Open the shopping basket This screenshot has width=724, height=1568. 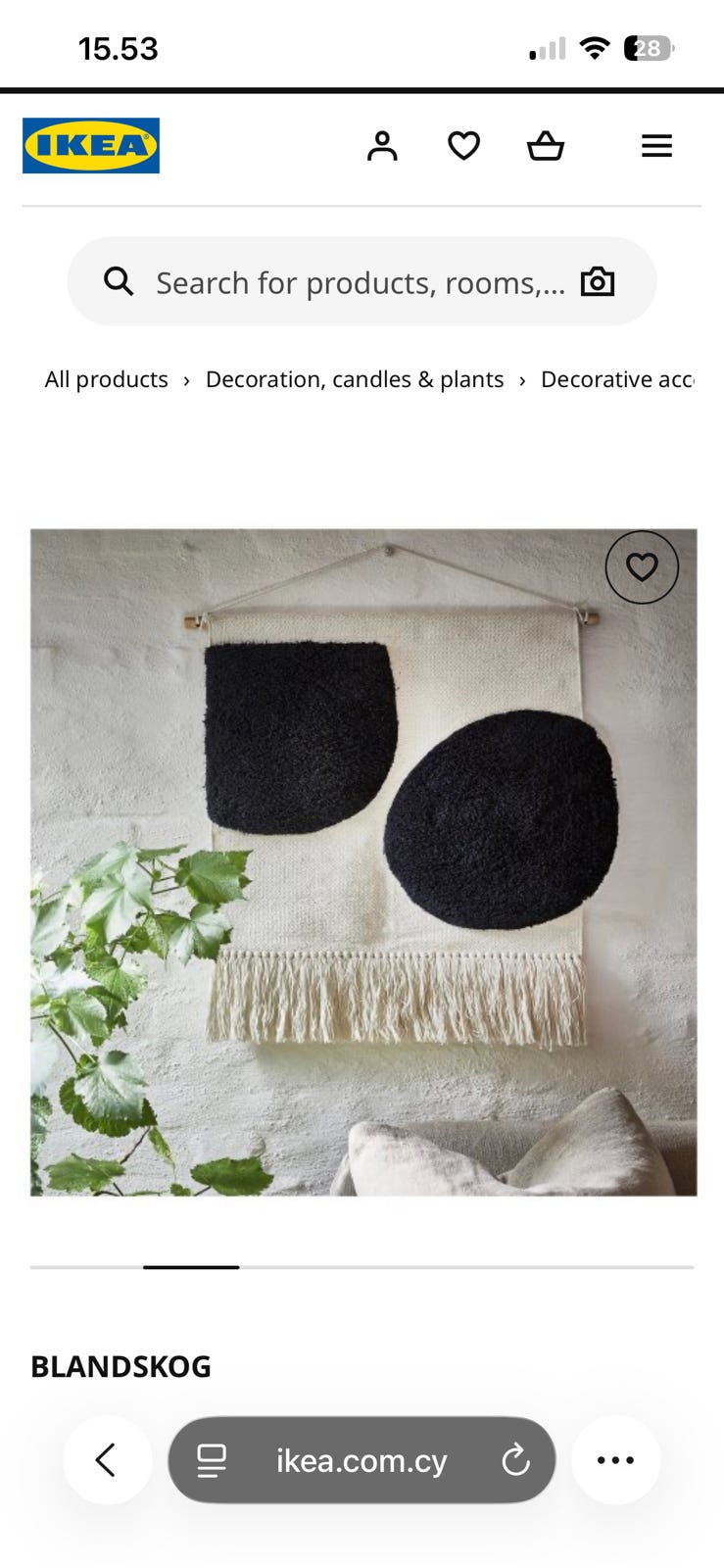tap(546, 146)
